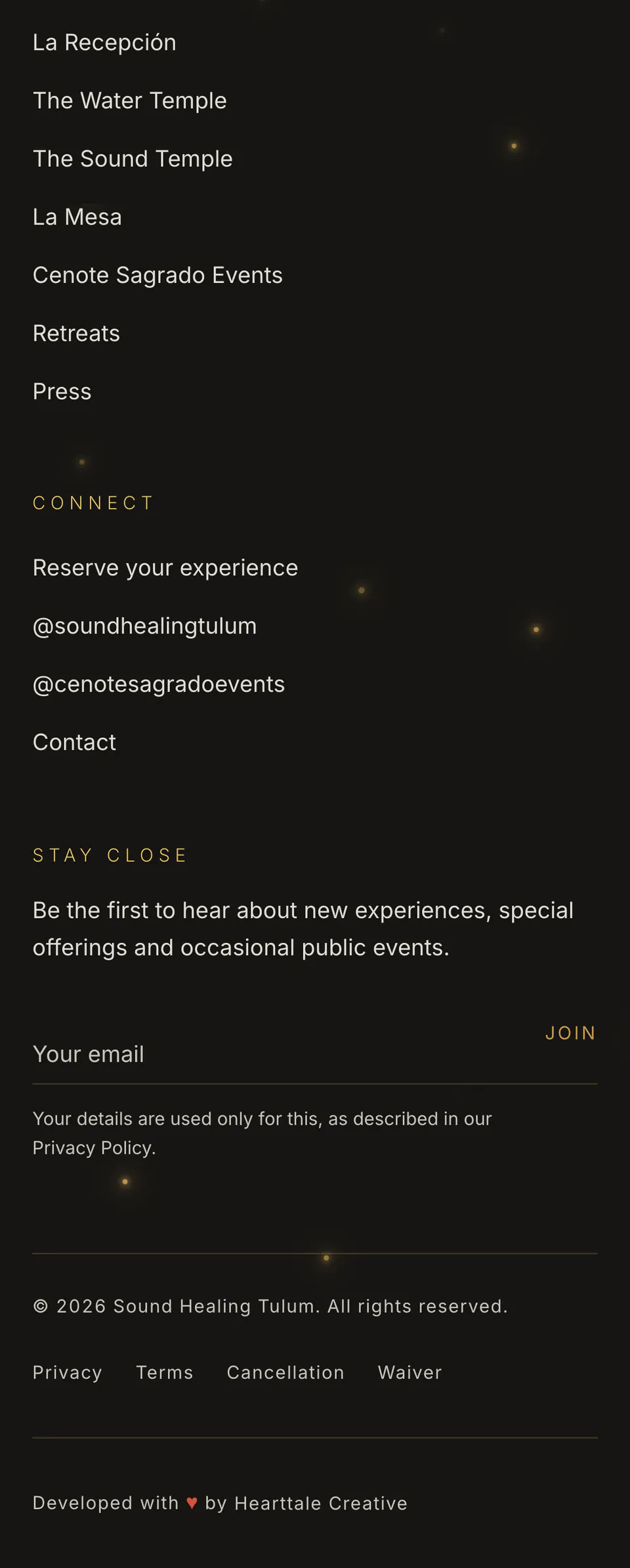Open the Privacy link in the legal row
The image size is (630, 1568).
point(68,1372)
